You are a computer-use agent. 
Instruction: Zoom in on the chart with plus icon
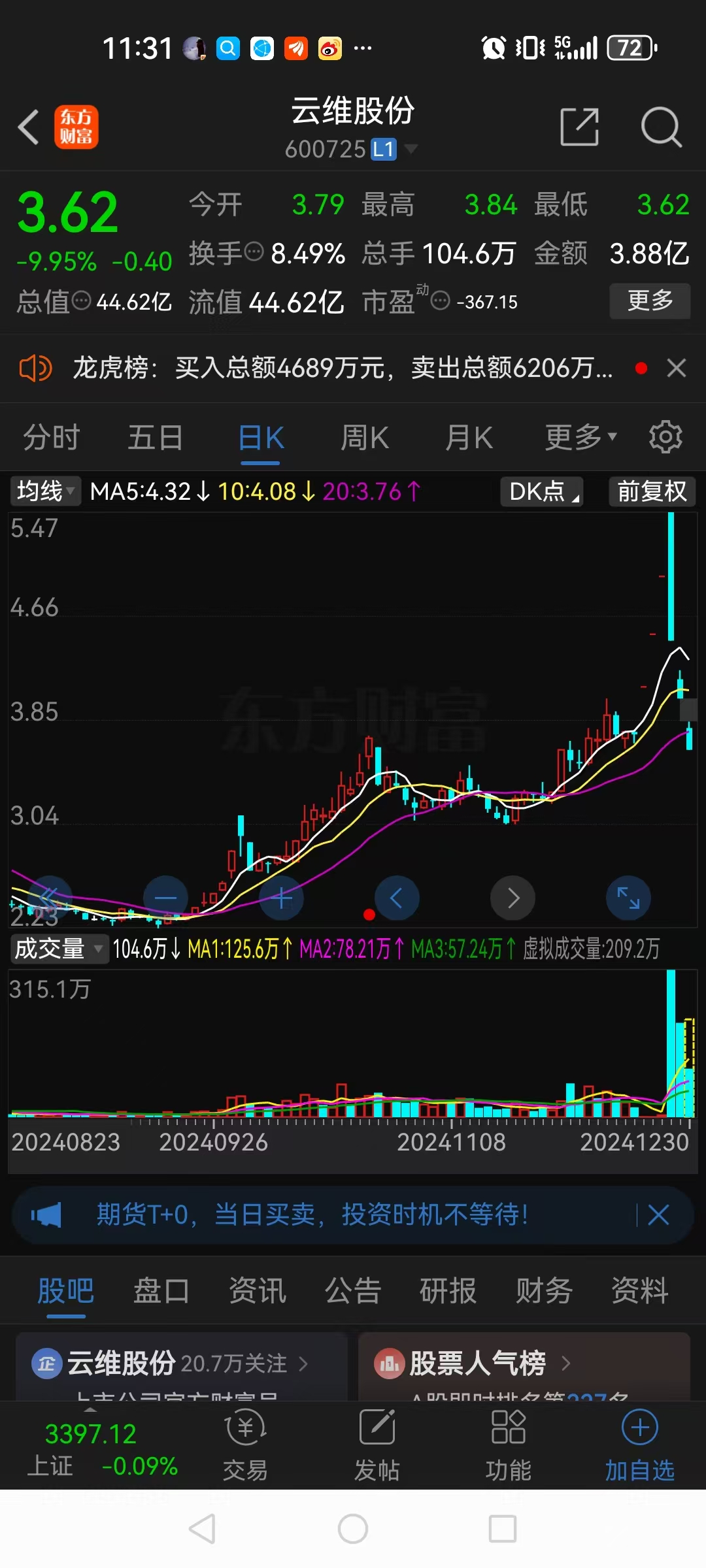(282, 898)
